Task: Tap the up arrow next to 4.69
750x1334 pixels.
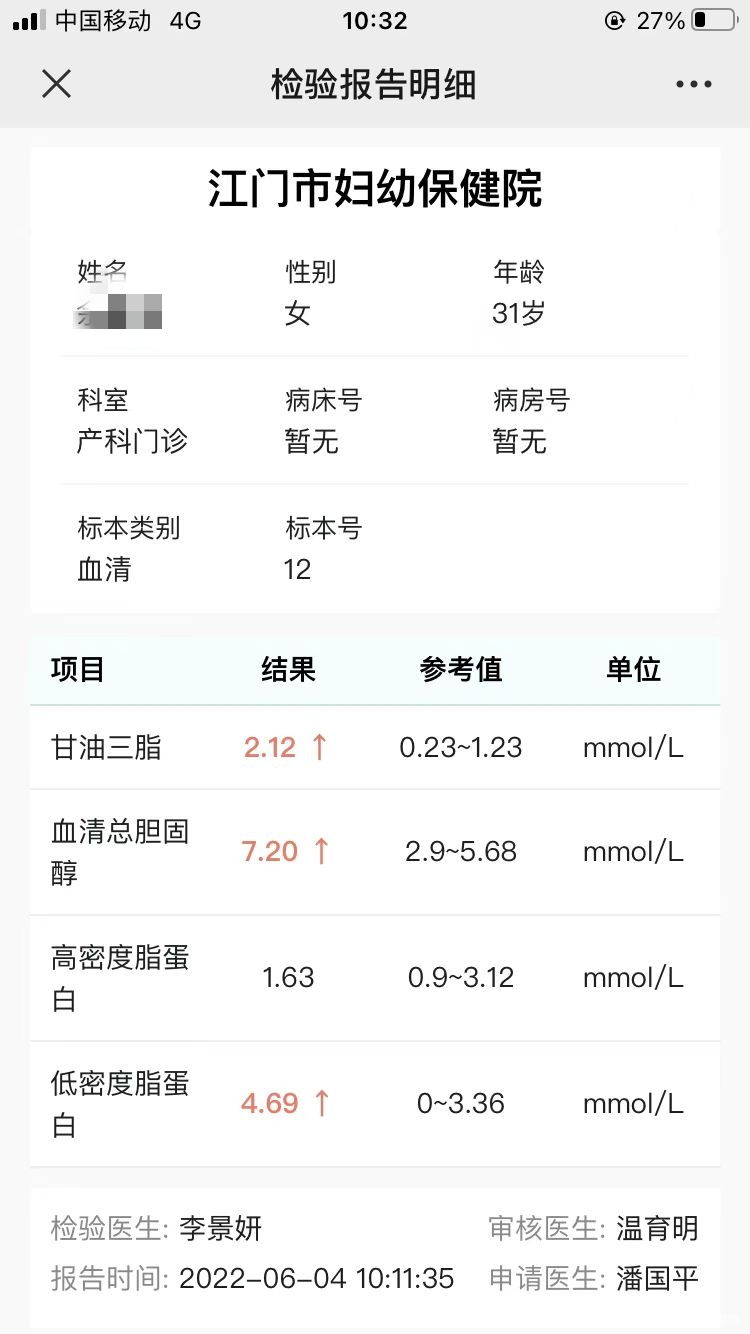Action: click(320, 1104)
